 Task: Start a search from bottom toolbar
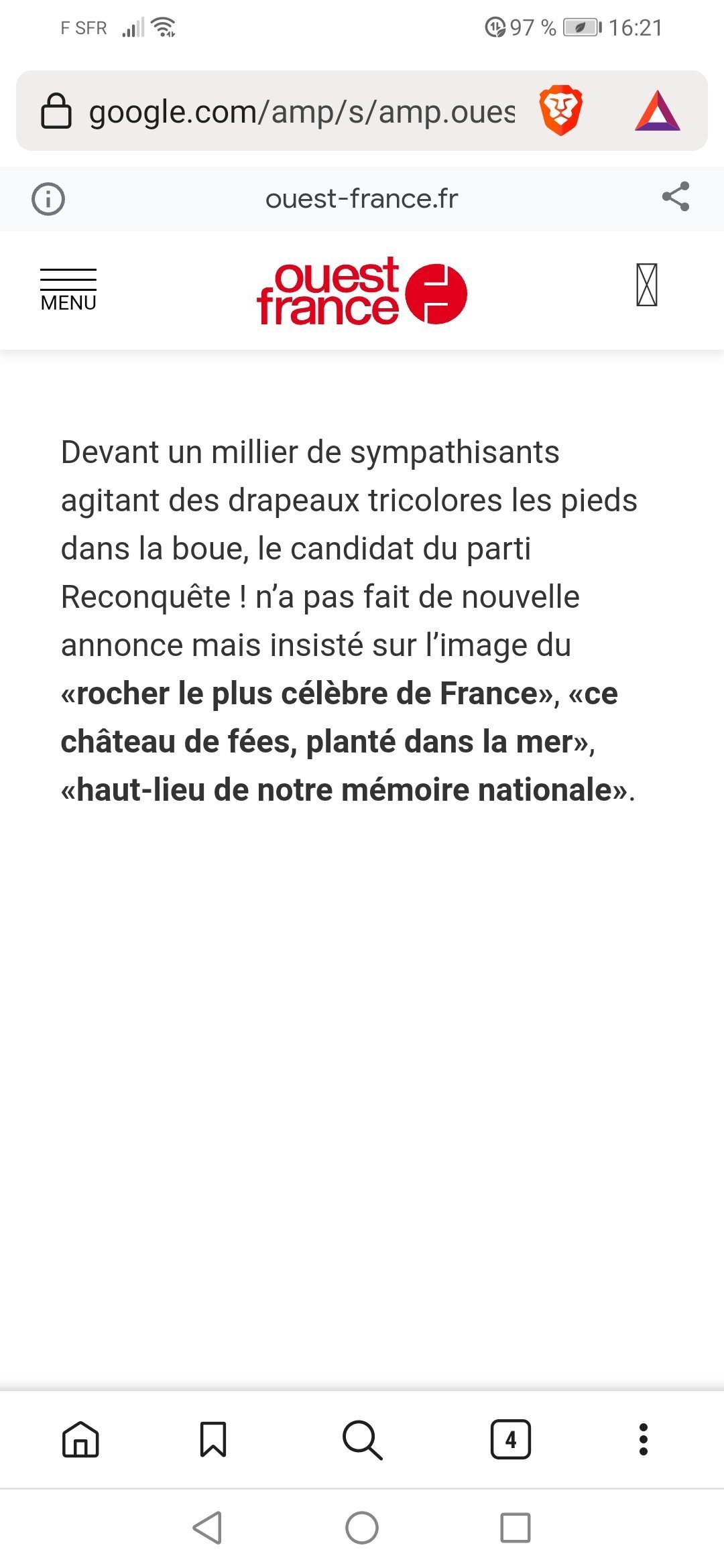362,1439
